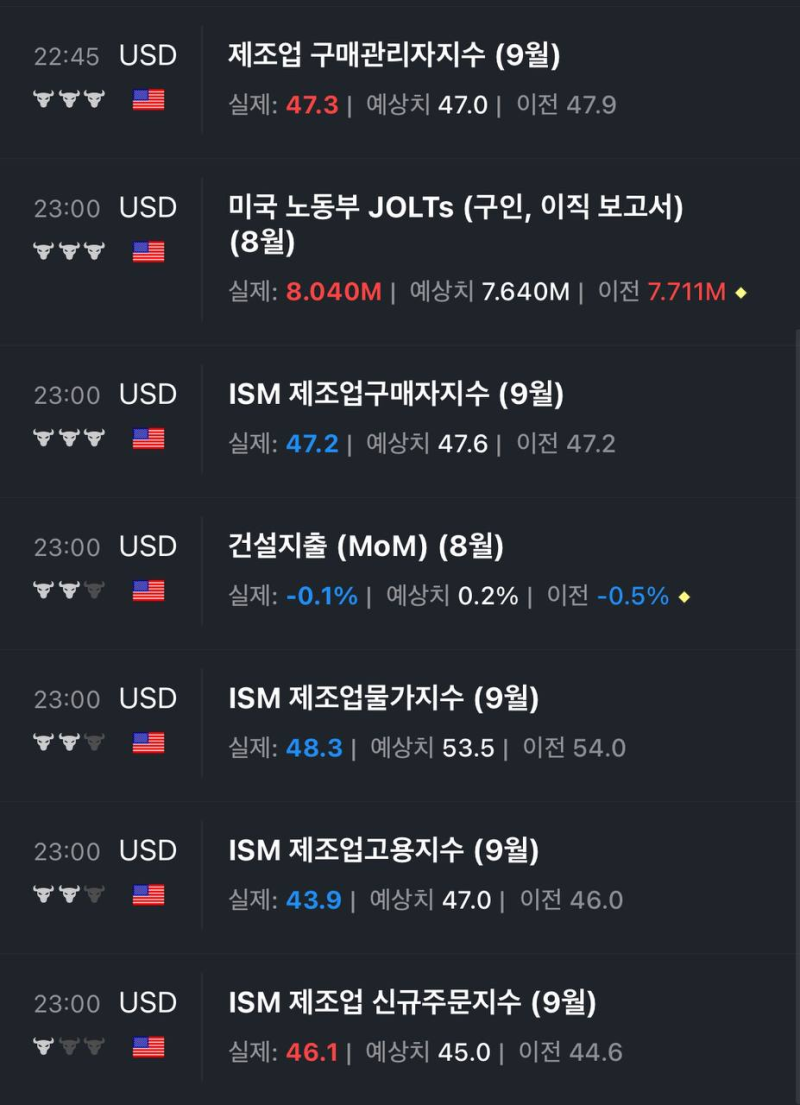800x1105 pixels.
Task: Click the actual value 47.3 in red
Action: pos(311,104)
